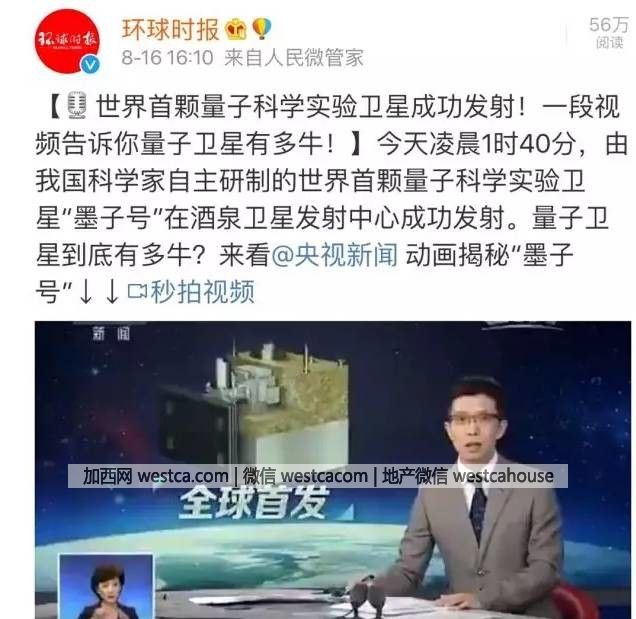Play the 全球首发 news video thumbnail
This screenshot has height=619, width=636.
coord(318,470)
